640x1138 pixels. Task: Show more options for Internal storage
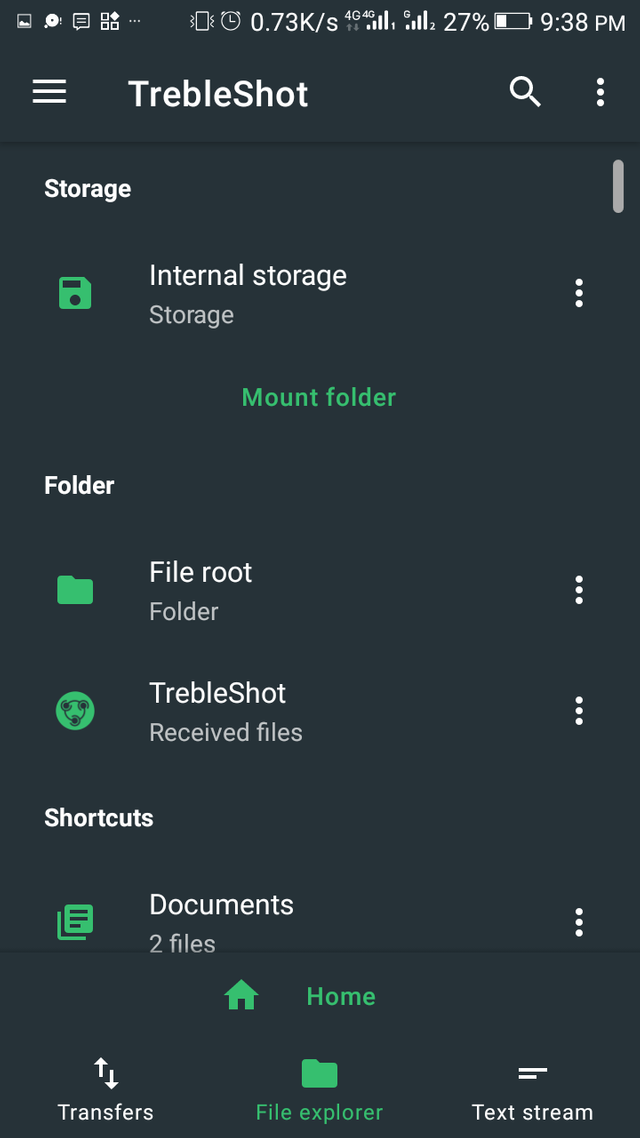coord(579,294)
